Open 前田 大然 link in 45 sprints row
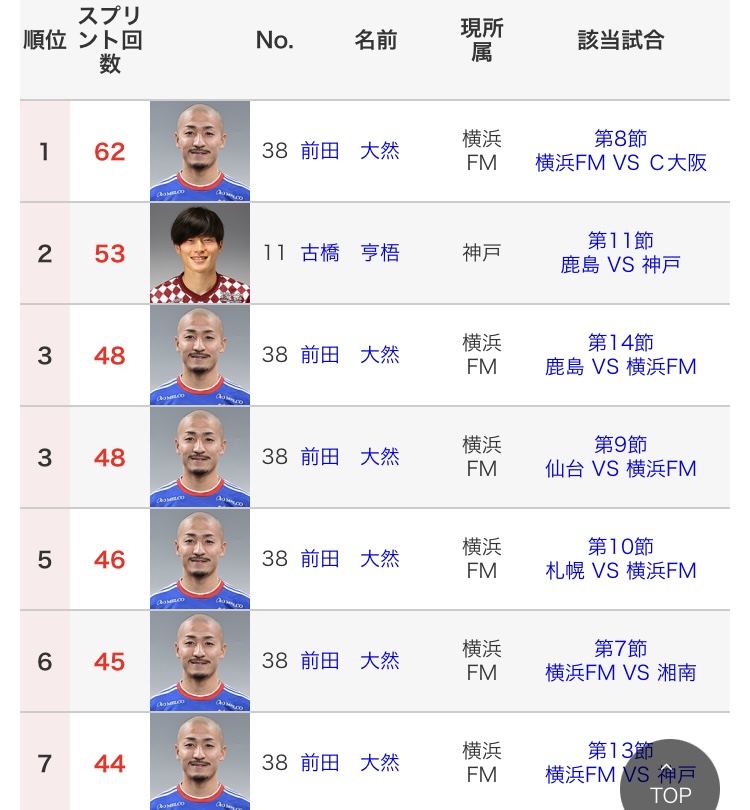This screenshot has width=750, height=810. coord(349,661)
